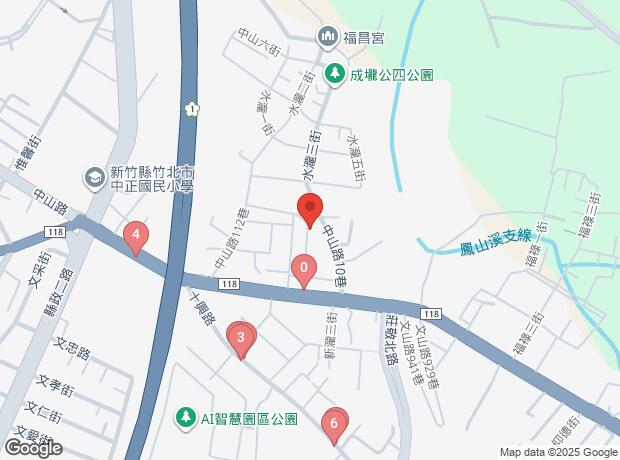The width and height of the screenshot is (620, 460).
Task: Tap the main red location pin
Action: [x=310, y=210]
